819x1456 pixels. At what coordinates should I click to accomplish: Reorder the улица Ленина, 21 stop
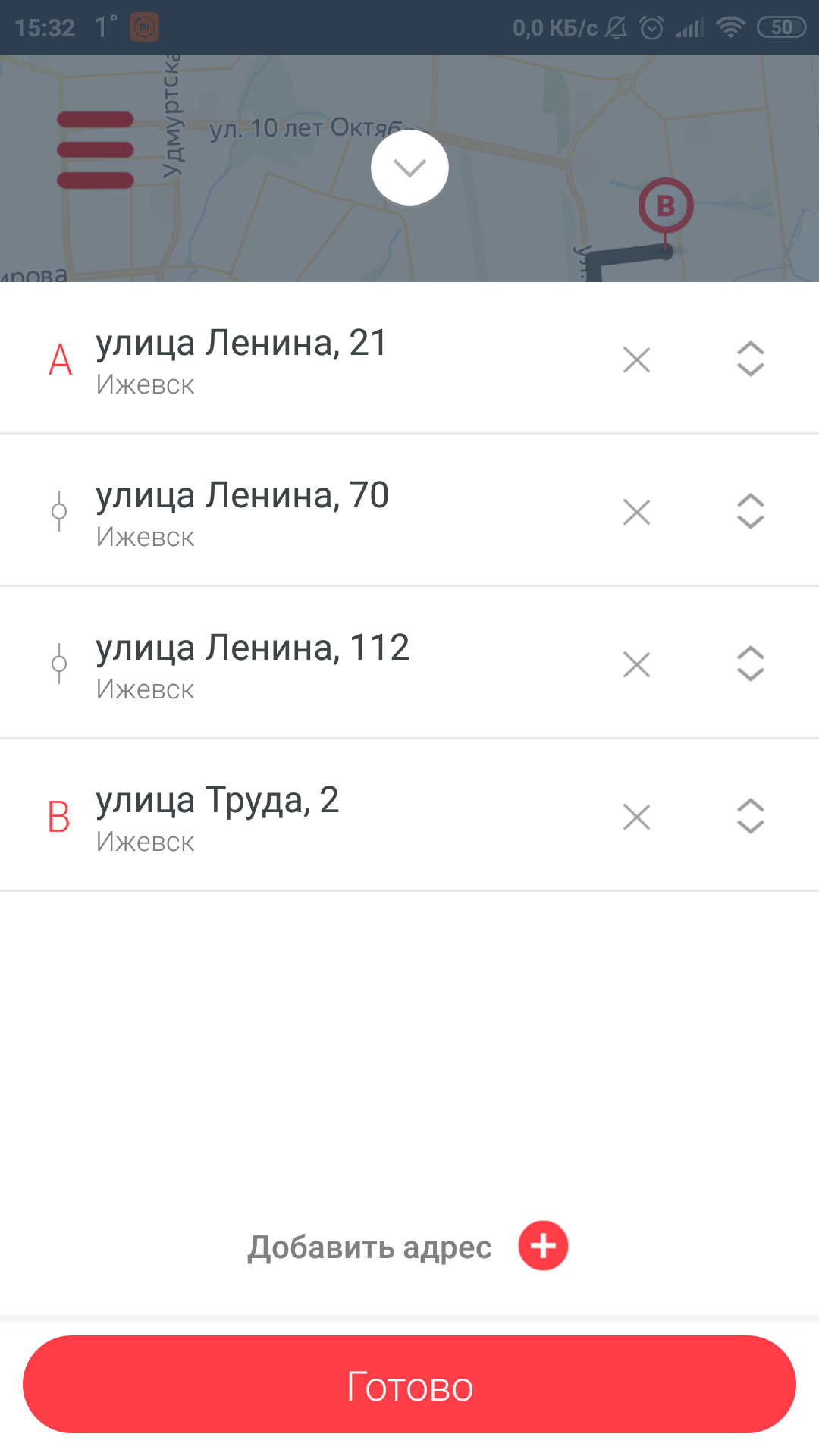pyautogui.click(x=750, y=359)
